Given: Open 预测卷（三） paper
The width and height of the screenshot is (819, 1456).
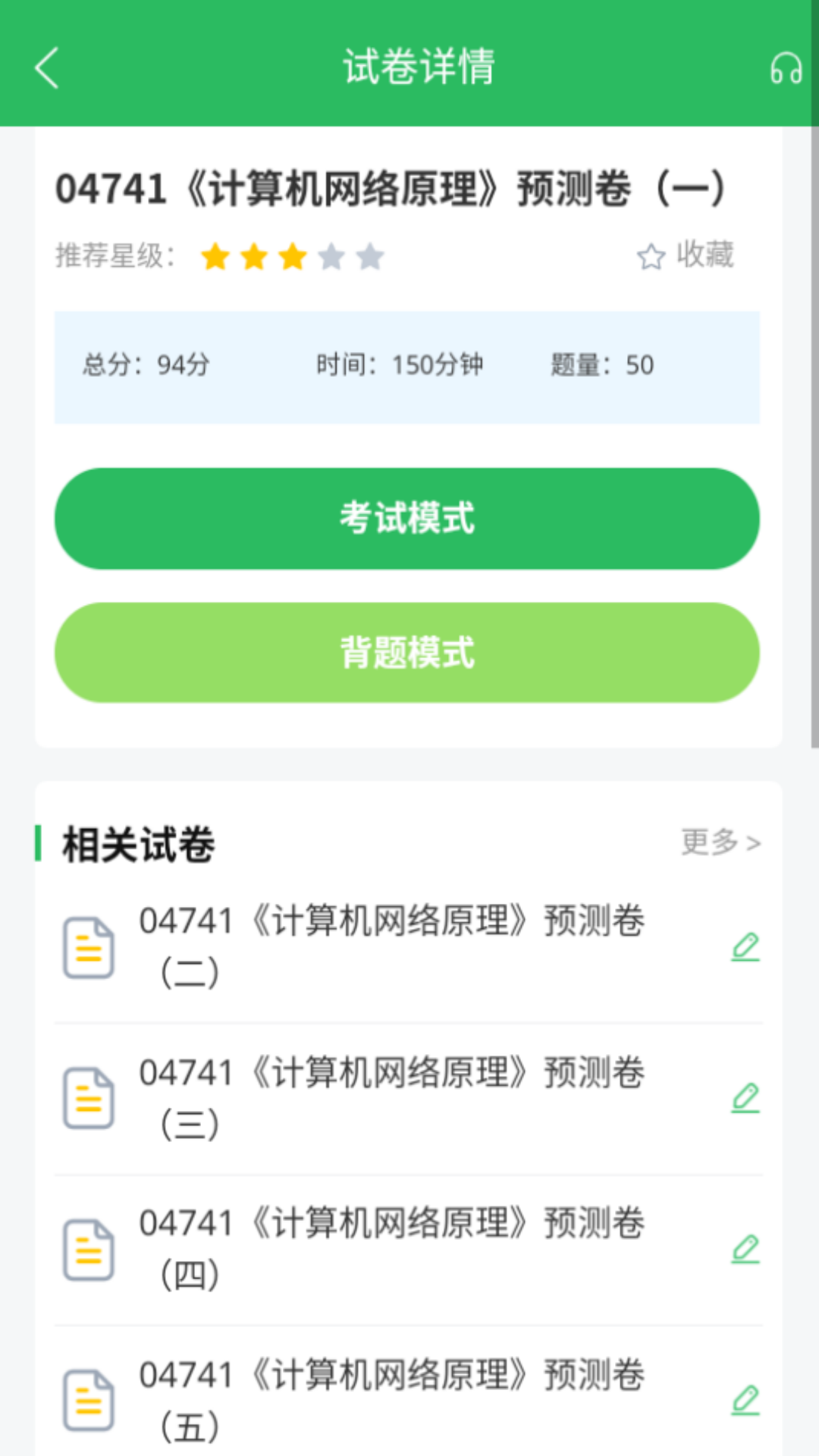Looking at the screenshot, I should click(x=391, y=1097).
